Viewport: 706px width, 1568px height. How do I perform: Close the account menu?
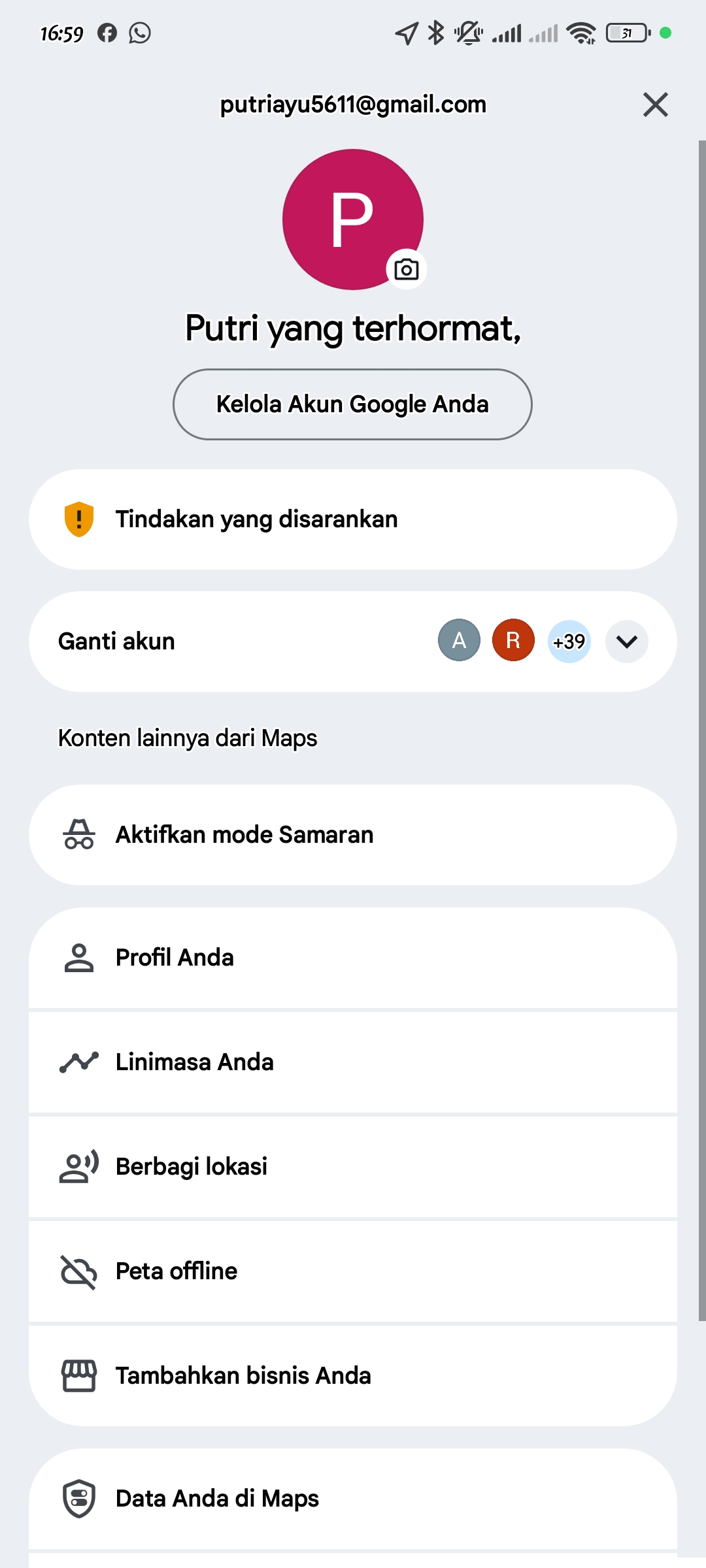coord(655,105)
